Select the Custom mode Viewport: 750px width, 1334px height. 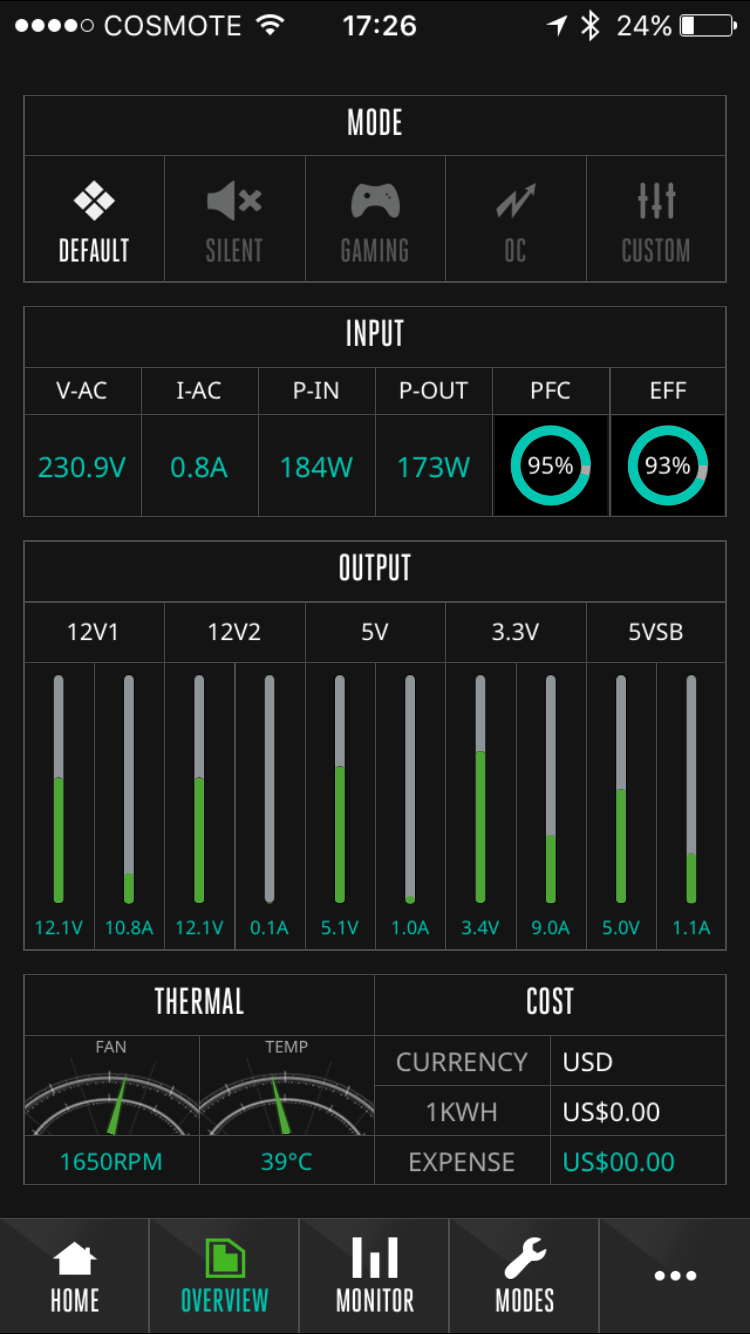coord(656,219)
